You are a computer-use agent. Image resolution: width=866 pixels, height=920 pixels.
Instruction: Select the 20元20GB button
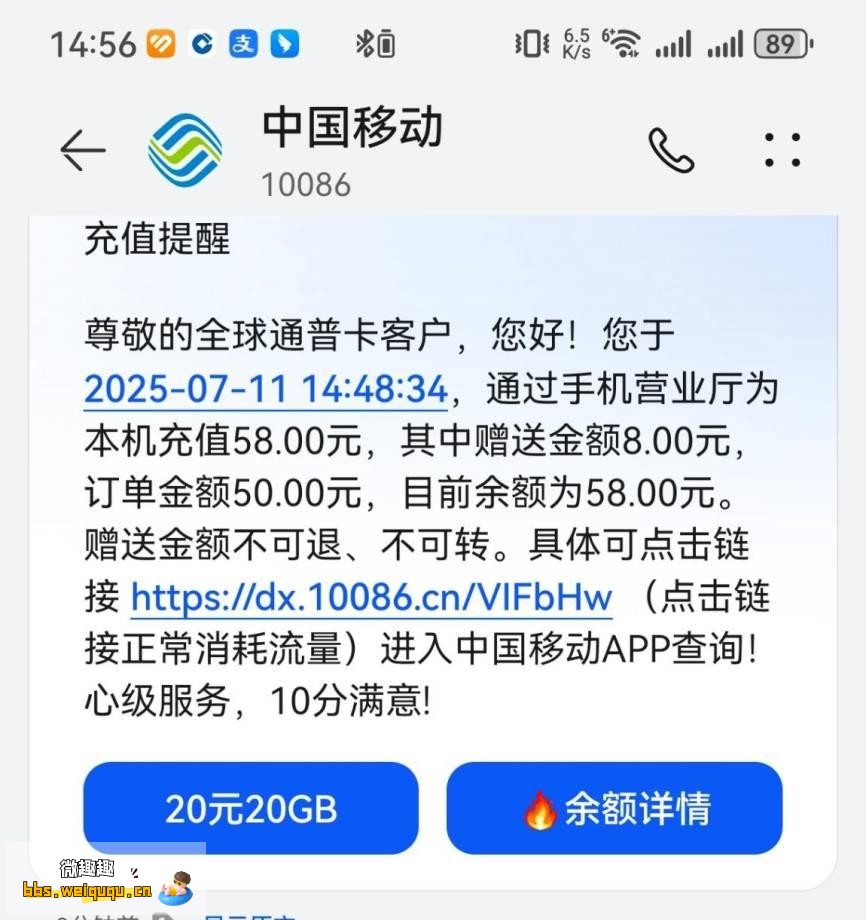(250, 808)
